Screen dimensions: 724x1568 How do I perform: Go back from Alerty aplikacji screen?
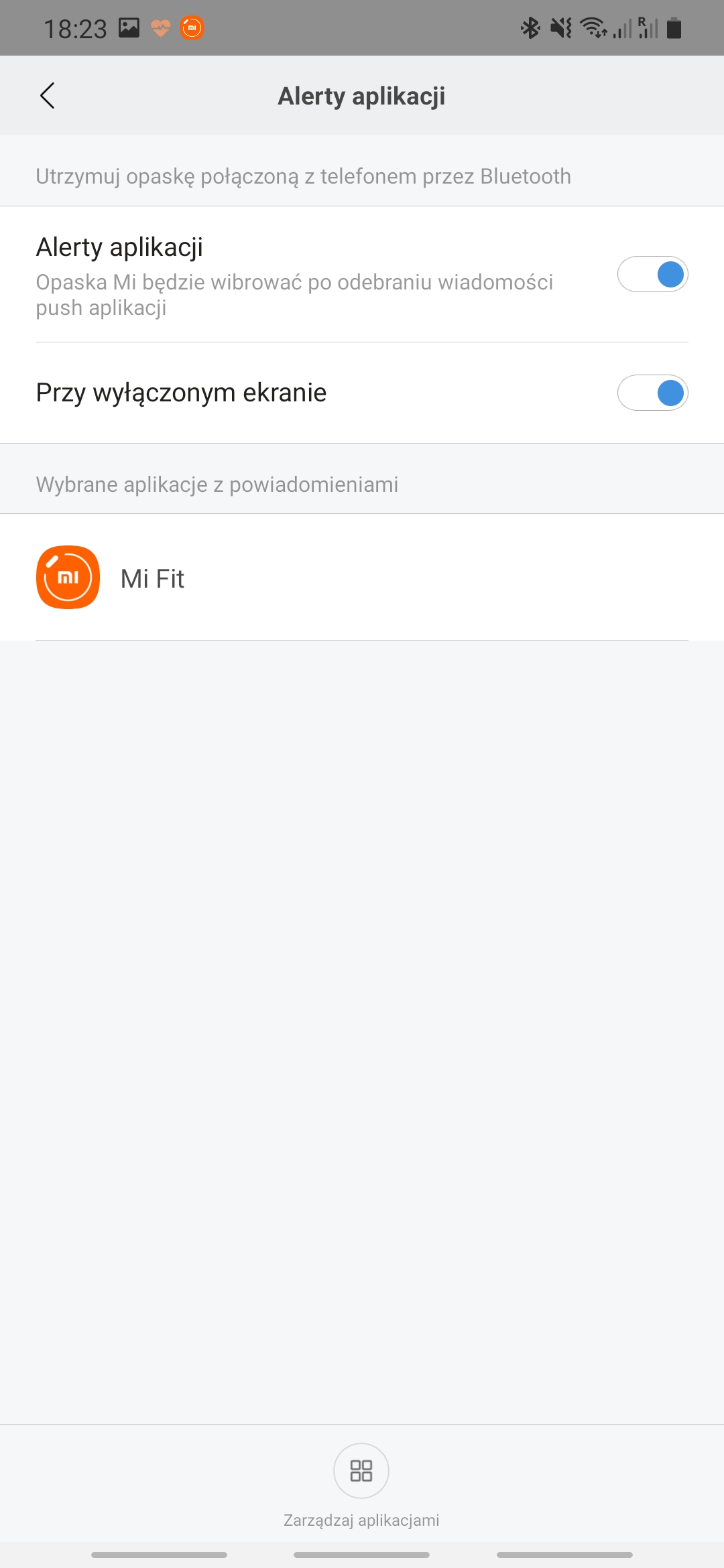click(x=48, y=96)
